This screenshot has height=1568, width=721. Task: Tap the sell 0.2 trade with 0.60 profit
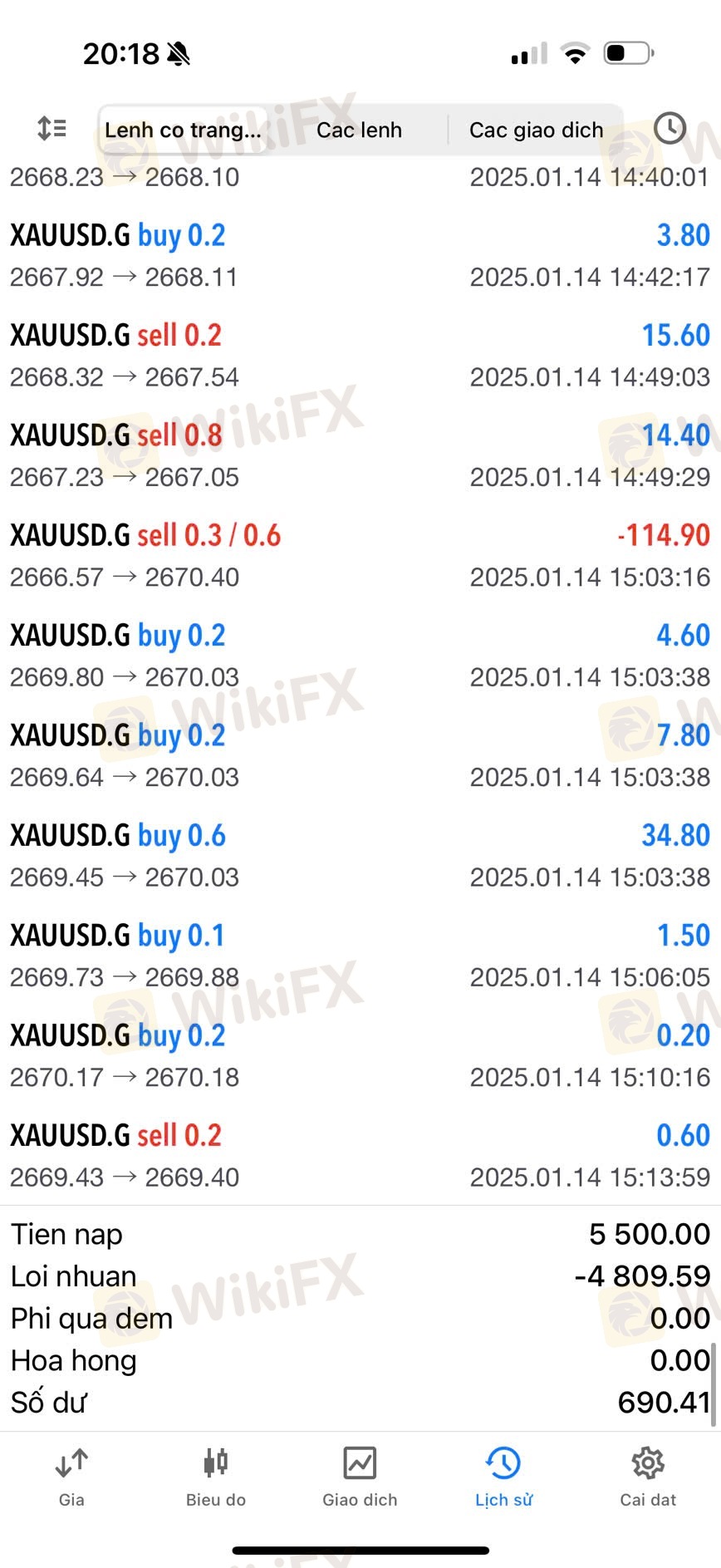360,1155
